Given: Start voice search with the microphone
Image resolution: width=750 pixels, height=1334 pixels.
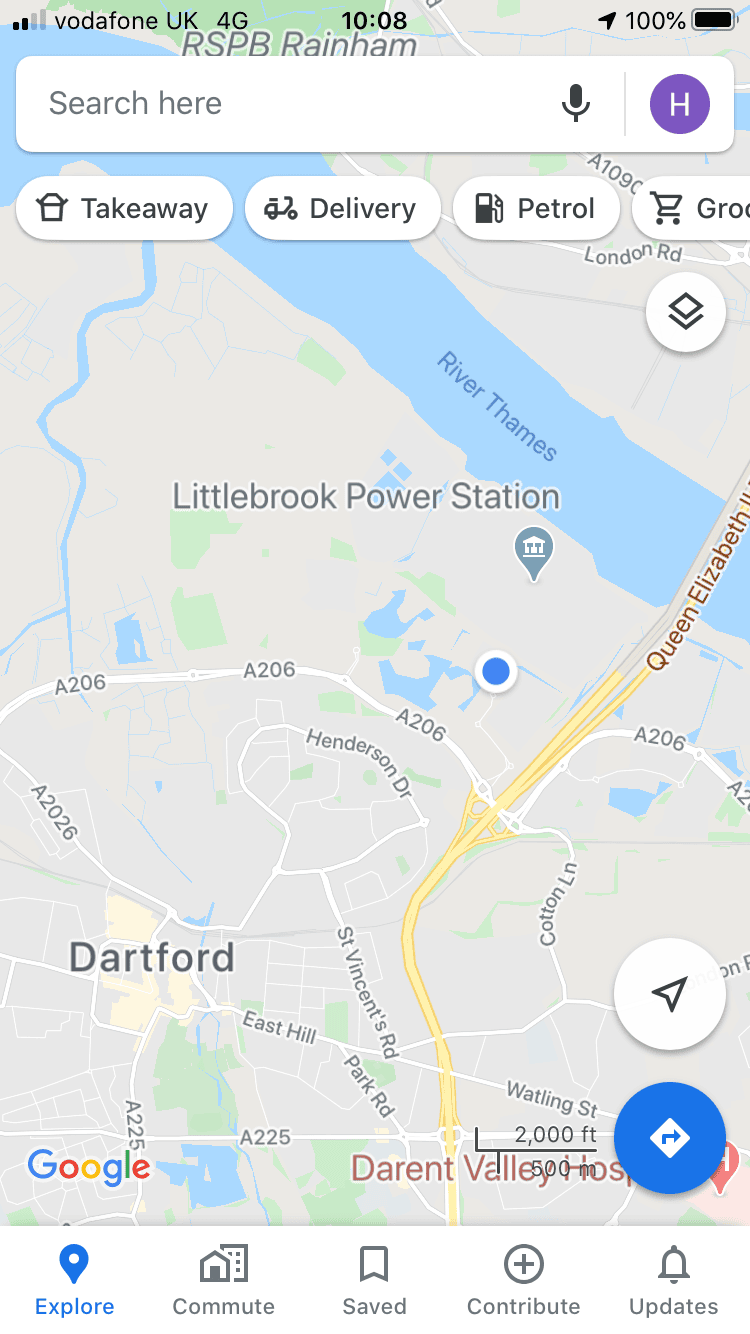Looking at the screenshot, I should pyautogui.click(x=575, y=104).
